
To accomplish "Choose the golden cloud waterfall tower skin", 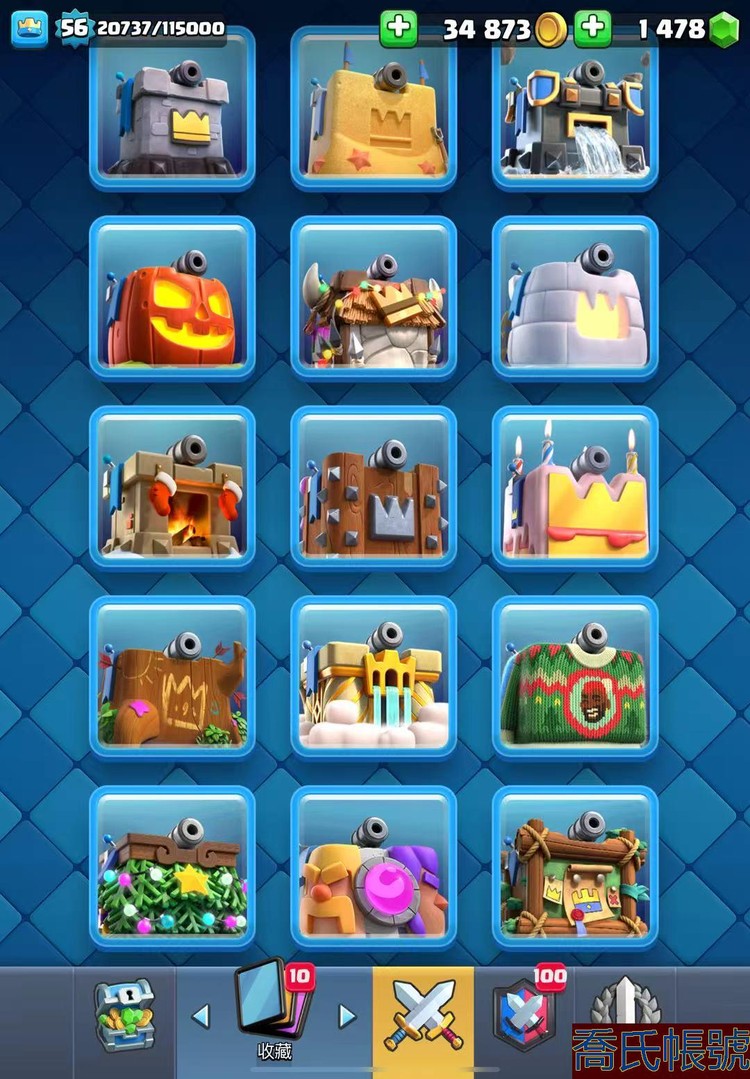I will [x=373, y=678].
